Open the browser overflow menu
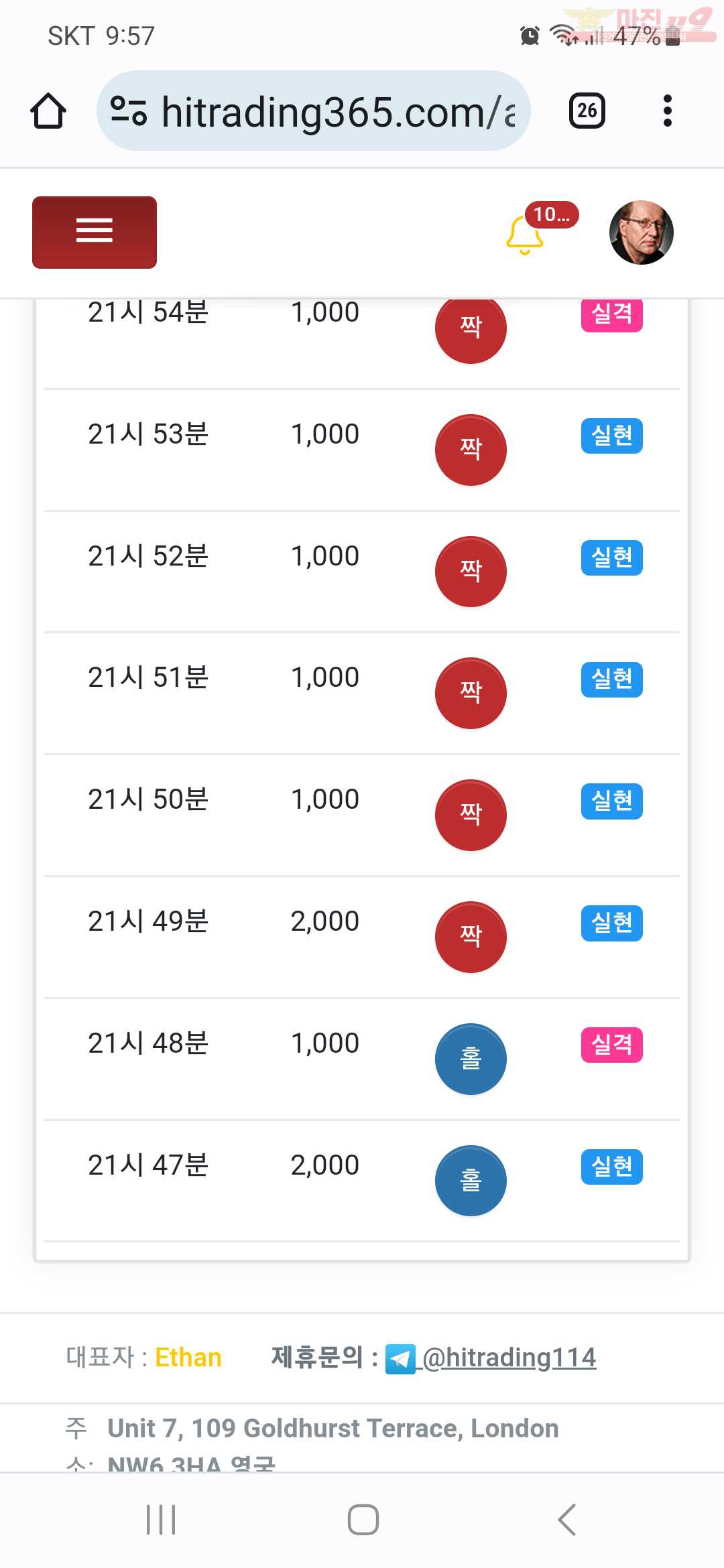The height and width of the screenshot is (1568, 724). click(x=667, y=111)
